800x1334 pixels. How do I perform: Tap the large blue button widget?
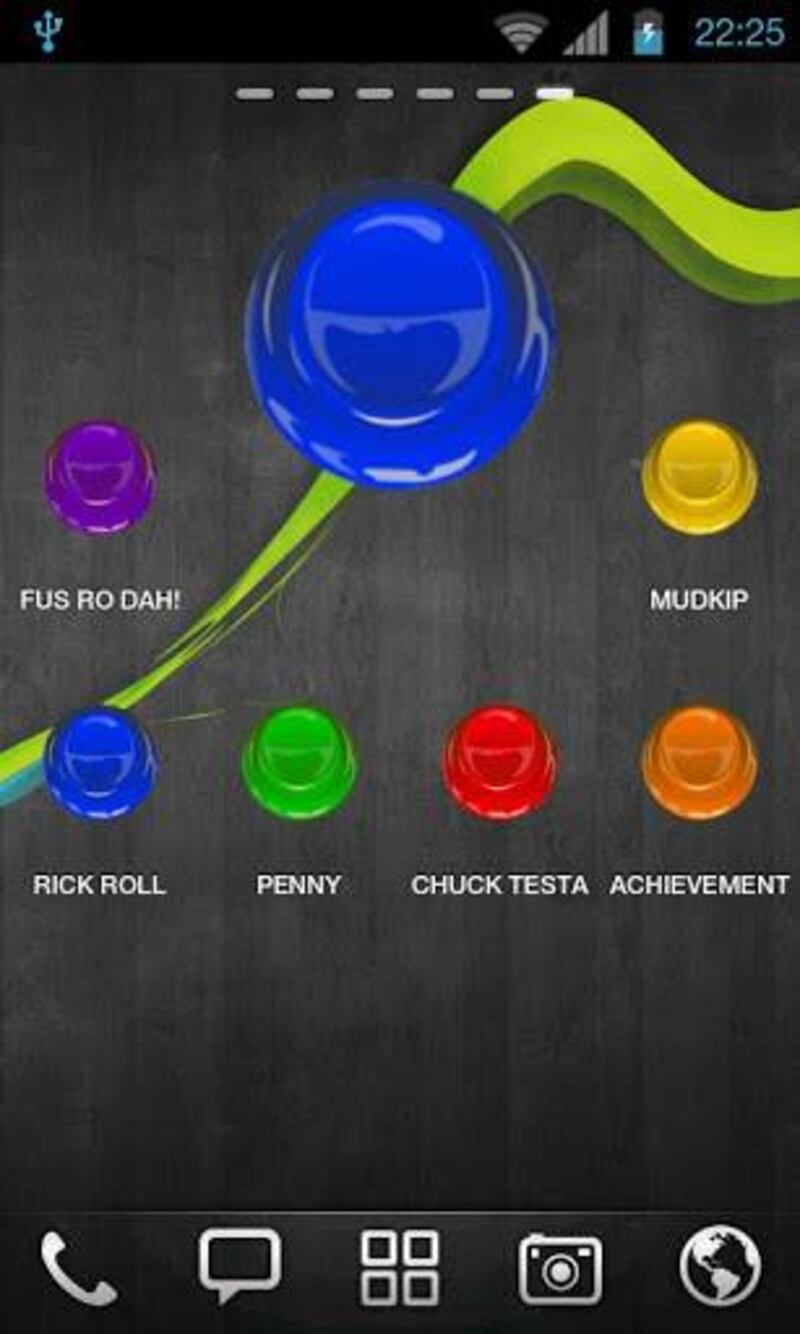coord(399,335)
